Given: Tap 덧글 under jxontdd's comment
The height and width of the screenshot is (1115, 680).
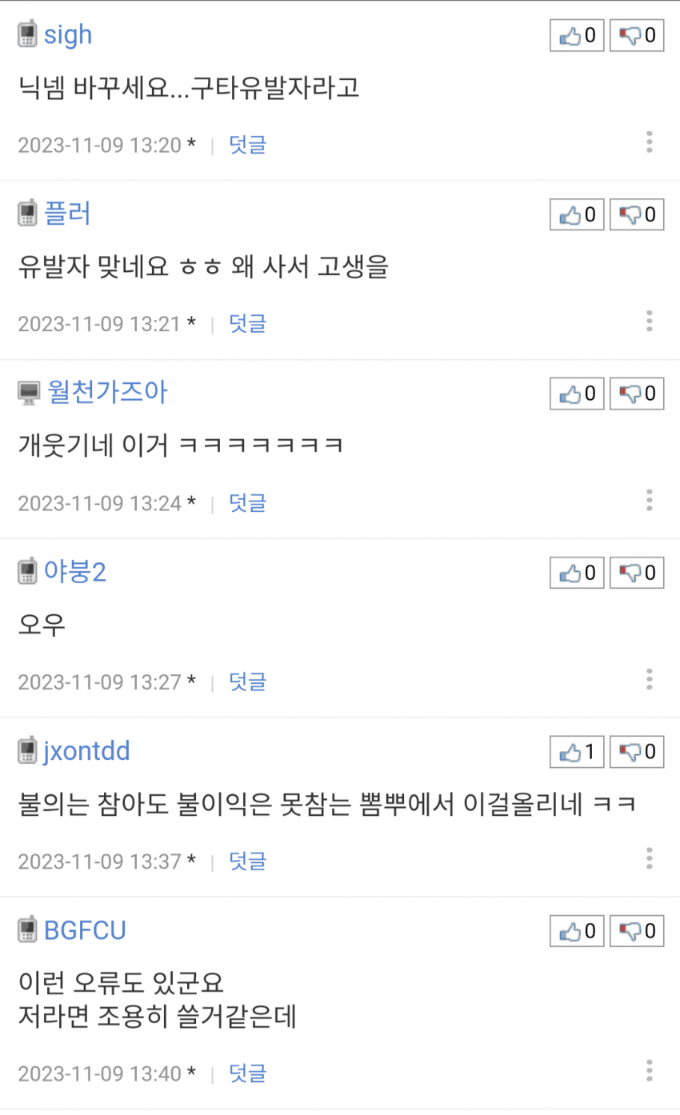Looking at the screenshot, I should pos(247,861).
